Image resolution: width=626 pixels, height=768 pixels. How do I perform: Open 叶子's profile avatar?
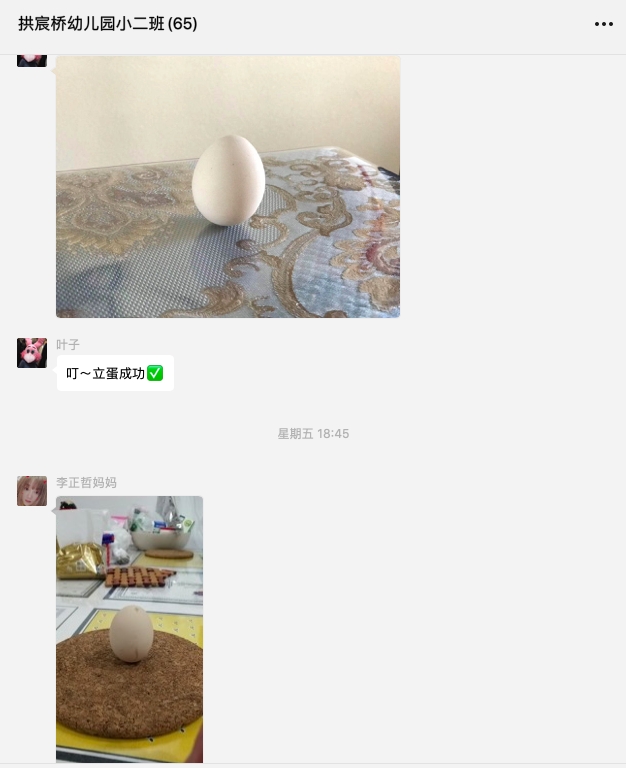32,353
